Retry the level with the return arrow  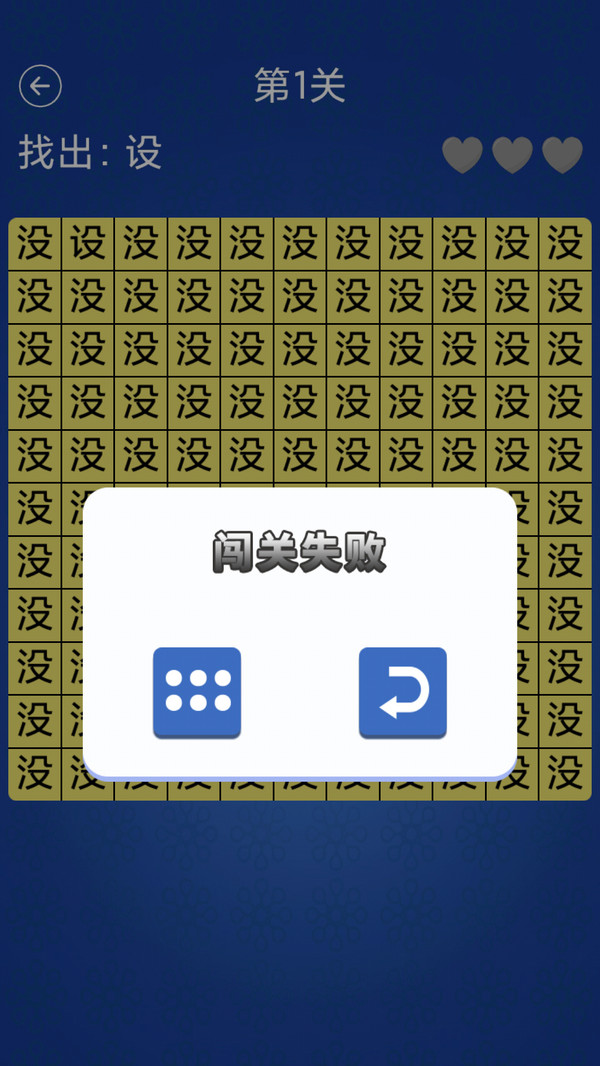pyautogui.click(x=403, y=692)
